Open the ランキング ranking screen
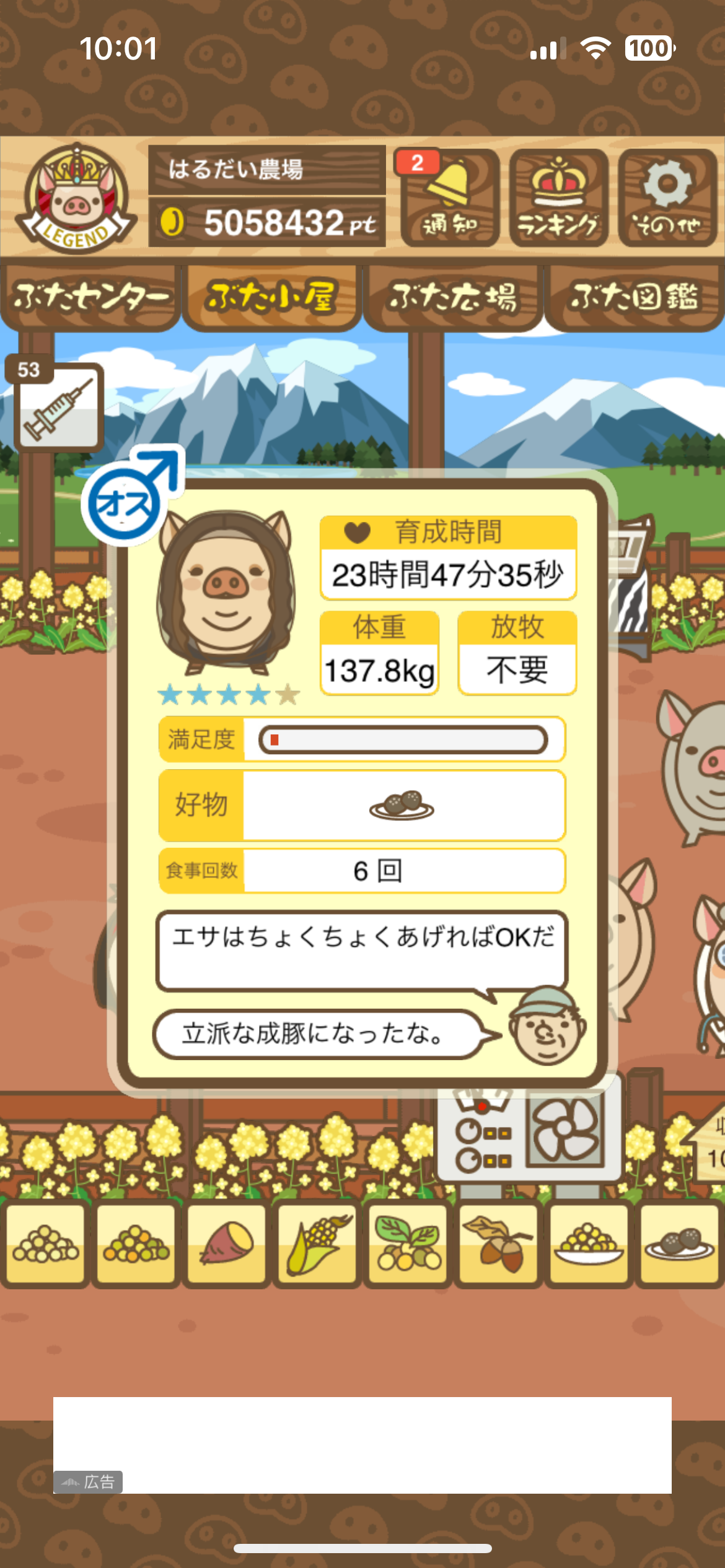The image size is (725, 1568). [x=558, y=198]
